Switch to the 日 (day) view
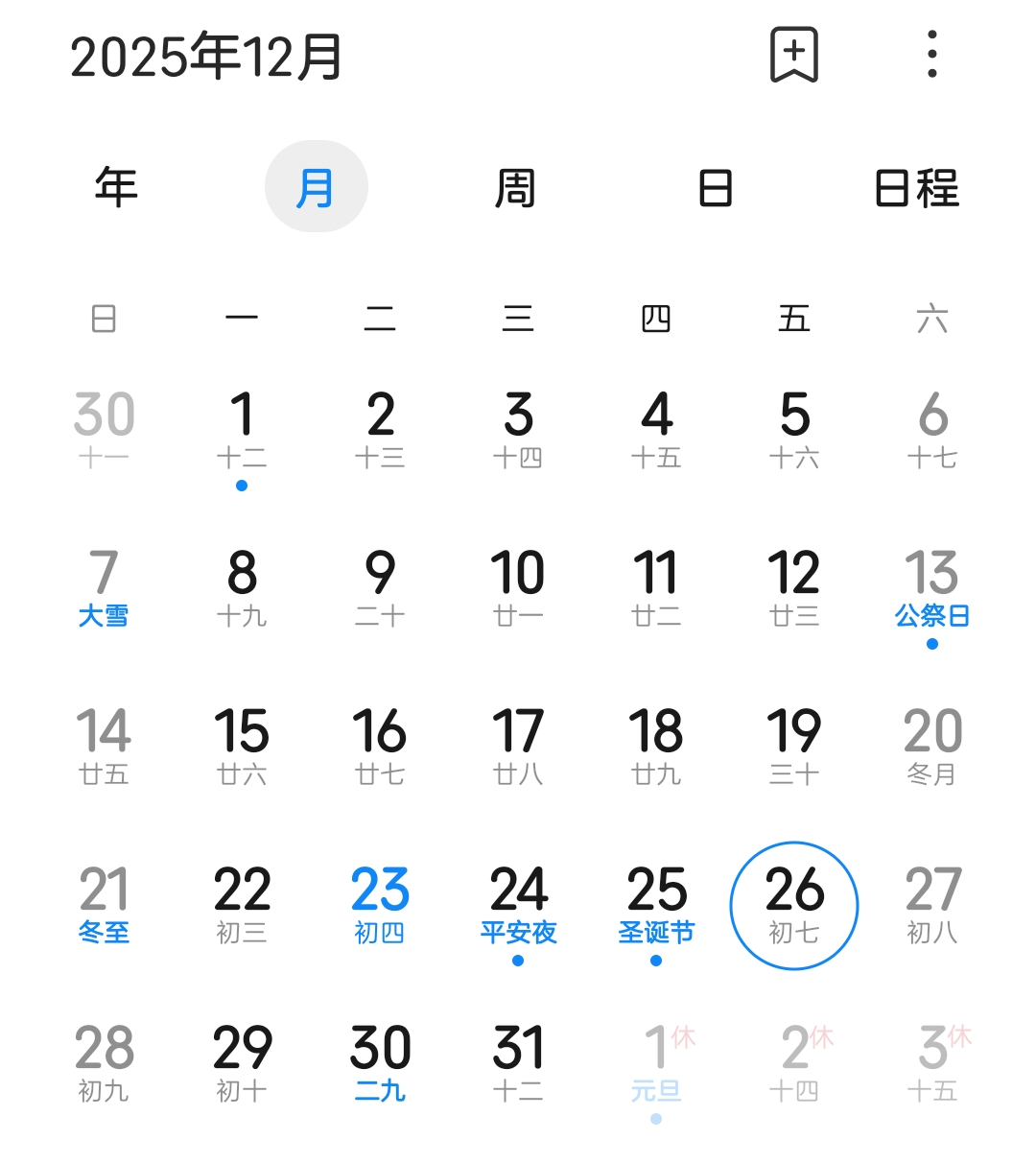1036x1164 pixels. pyautogui.click(x=716, y=187)
